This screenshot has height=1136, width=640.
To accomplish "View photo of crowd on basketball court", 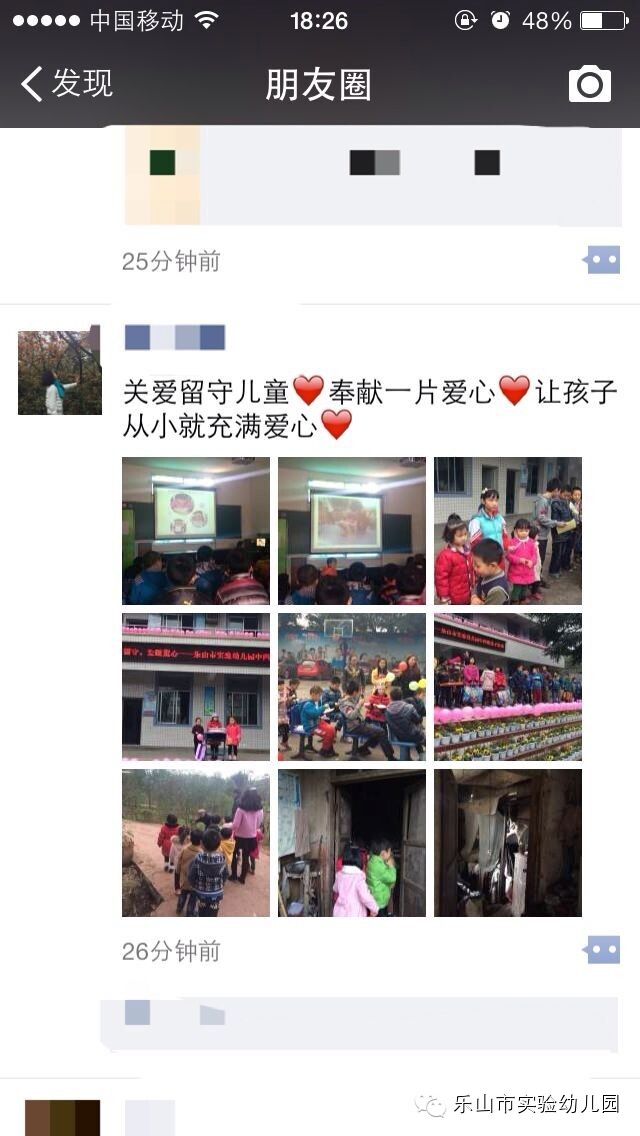I will coord(351,687).
